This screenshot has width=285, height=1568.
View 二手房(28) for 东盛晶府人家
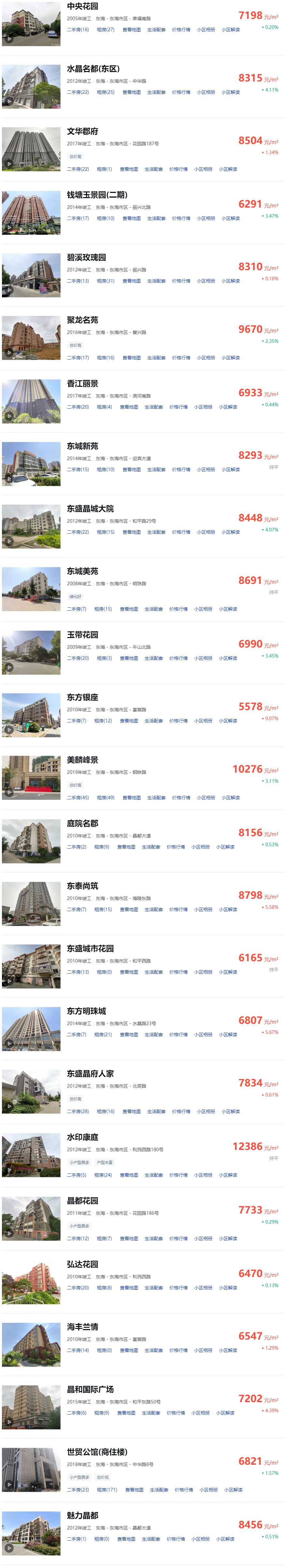[78, 1111]
